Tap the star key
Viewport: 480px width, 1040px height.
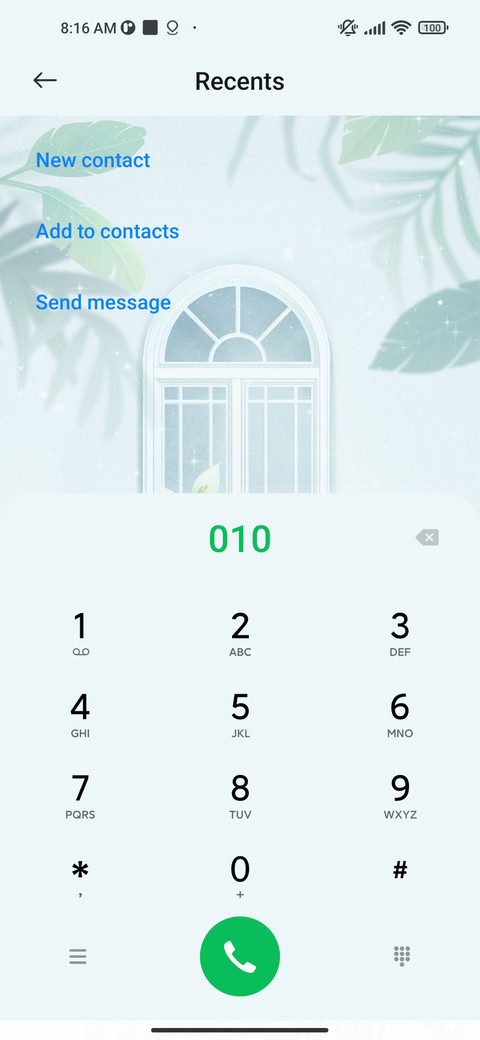coord(80,877)
